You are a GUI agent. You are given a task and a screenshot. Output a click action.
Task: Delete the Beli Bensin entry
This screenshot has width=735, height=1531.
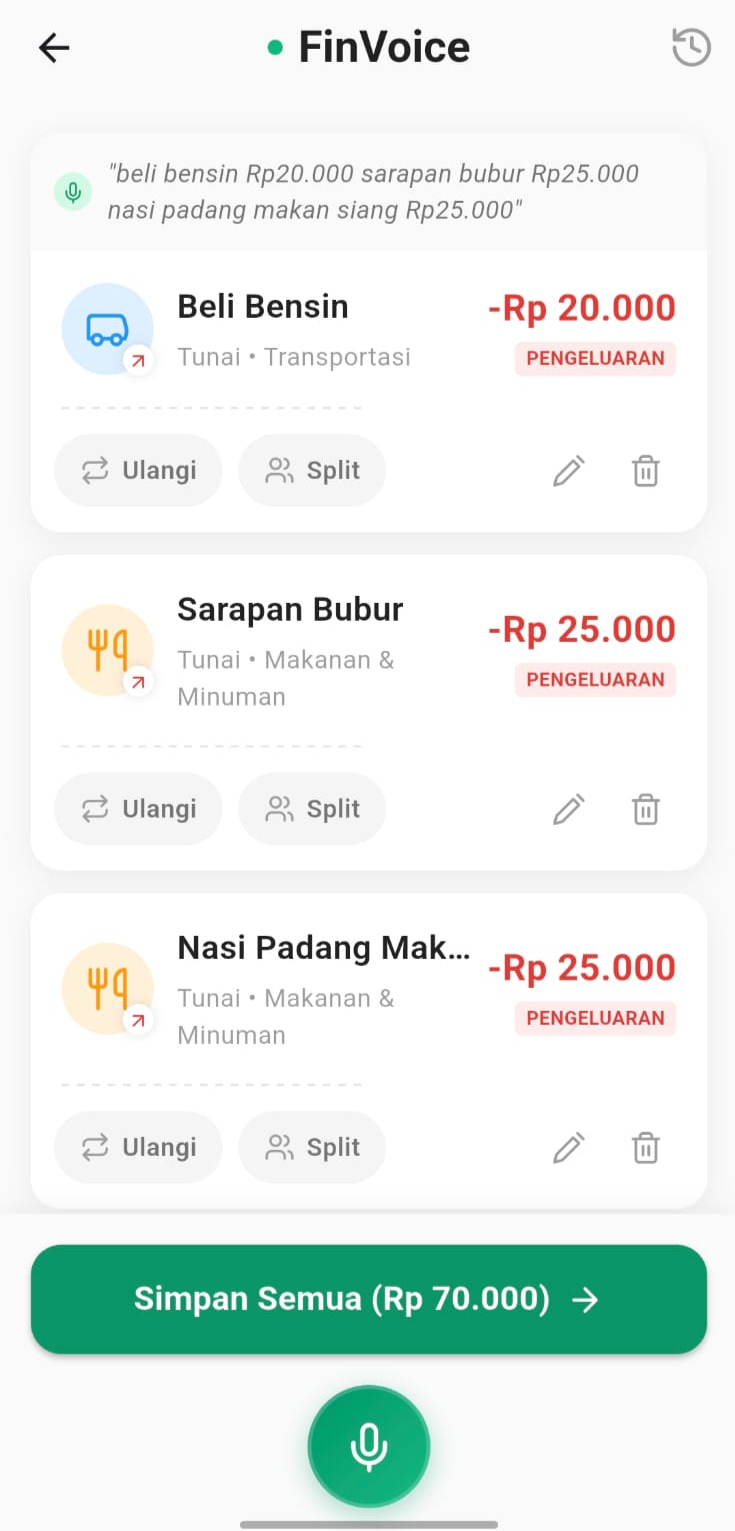[646, 470]
